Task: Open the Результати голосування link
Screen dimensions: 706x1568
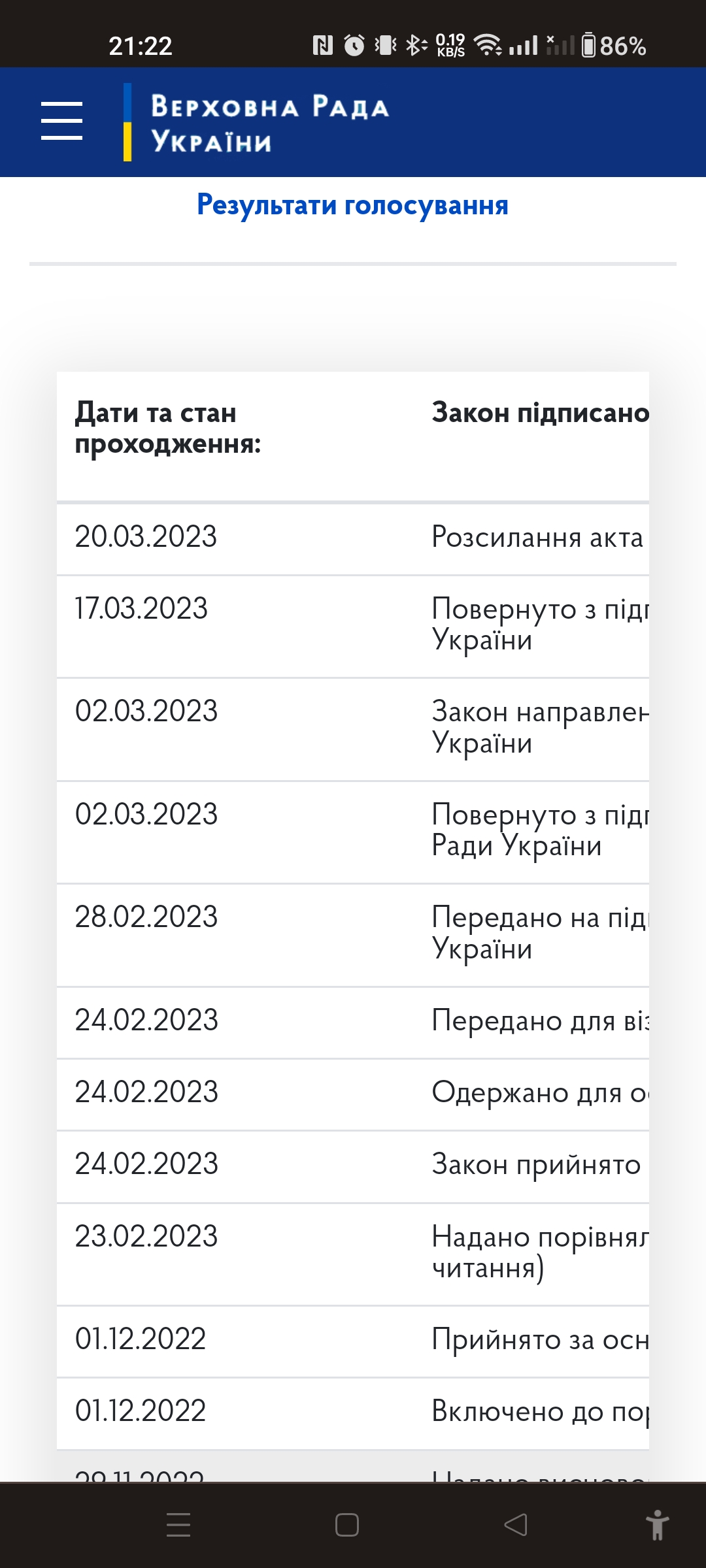Action: pos(352,205)
